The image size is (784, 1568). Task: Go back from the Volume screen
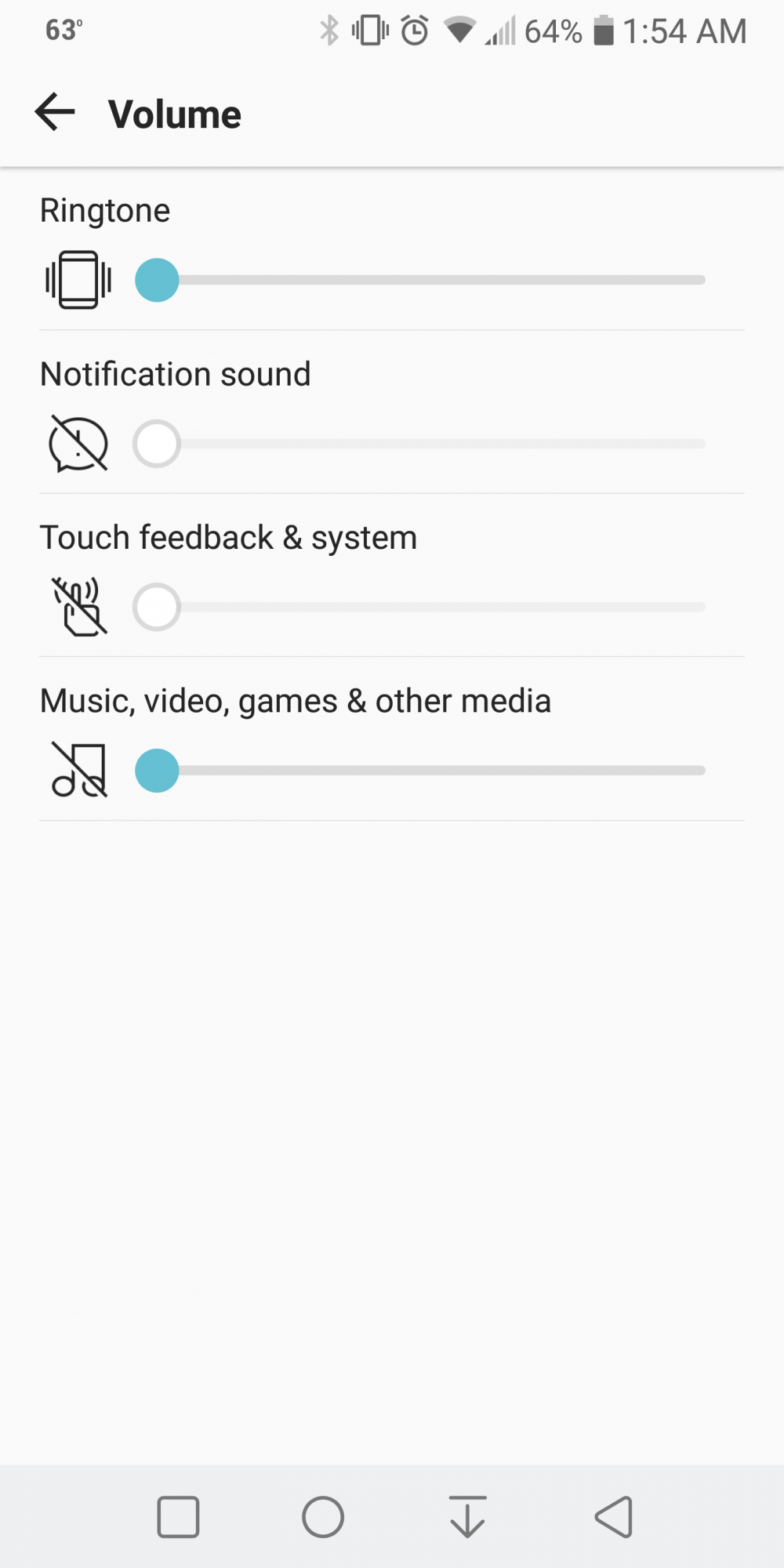pyautogui.click(x=55, y=112)
